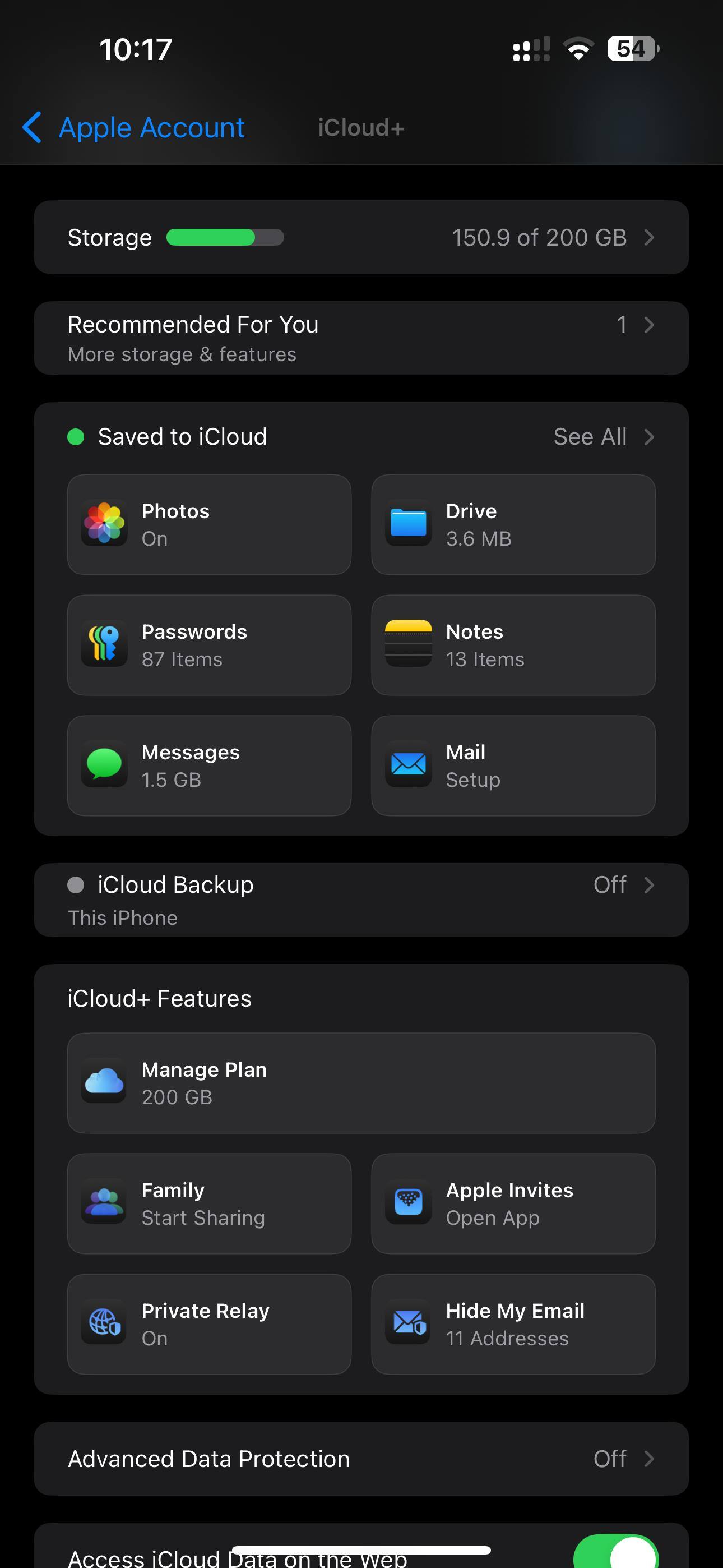Image resolution: width=723 pixels, height=1568 pixels.
Task: Open Messages iCloud card
Action: coord(208,765)
